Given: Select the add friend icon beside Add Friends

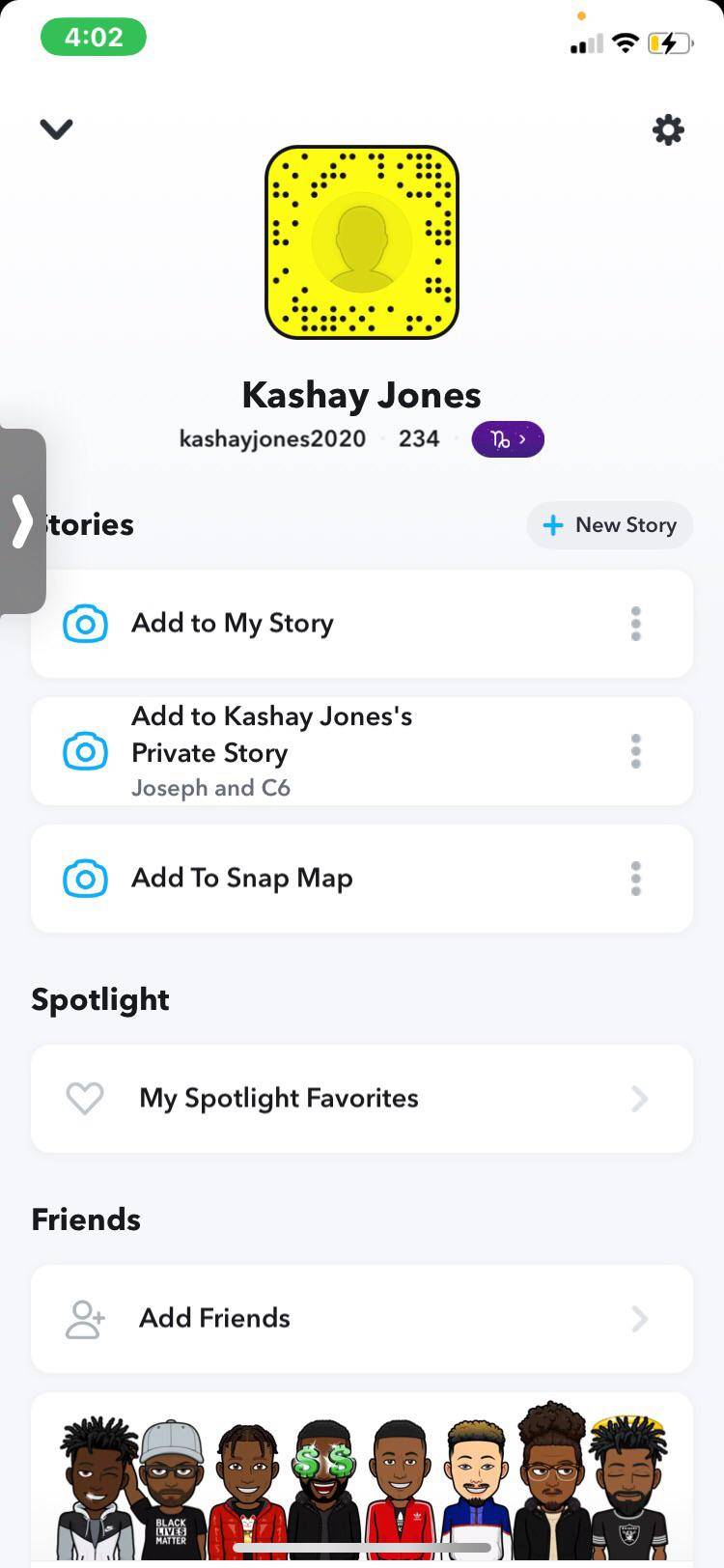Looking at the screenshot, I should point(84,1318).
